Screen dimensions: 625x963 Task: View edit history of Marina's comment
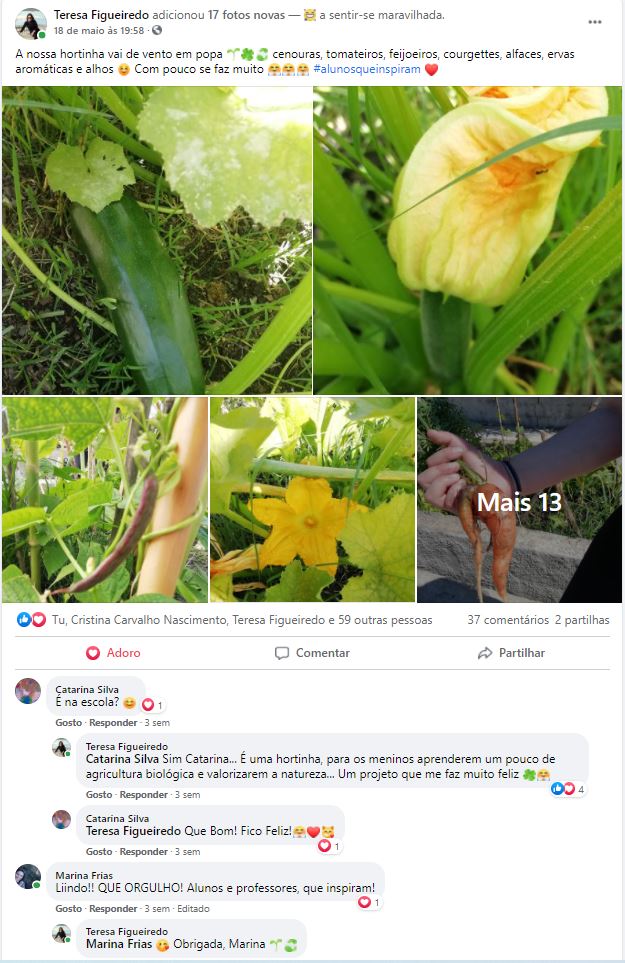click(x=187, y=909)
